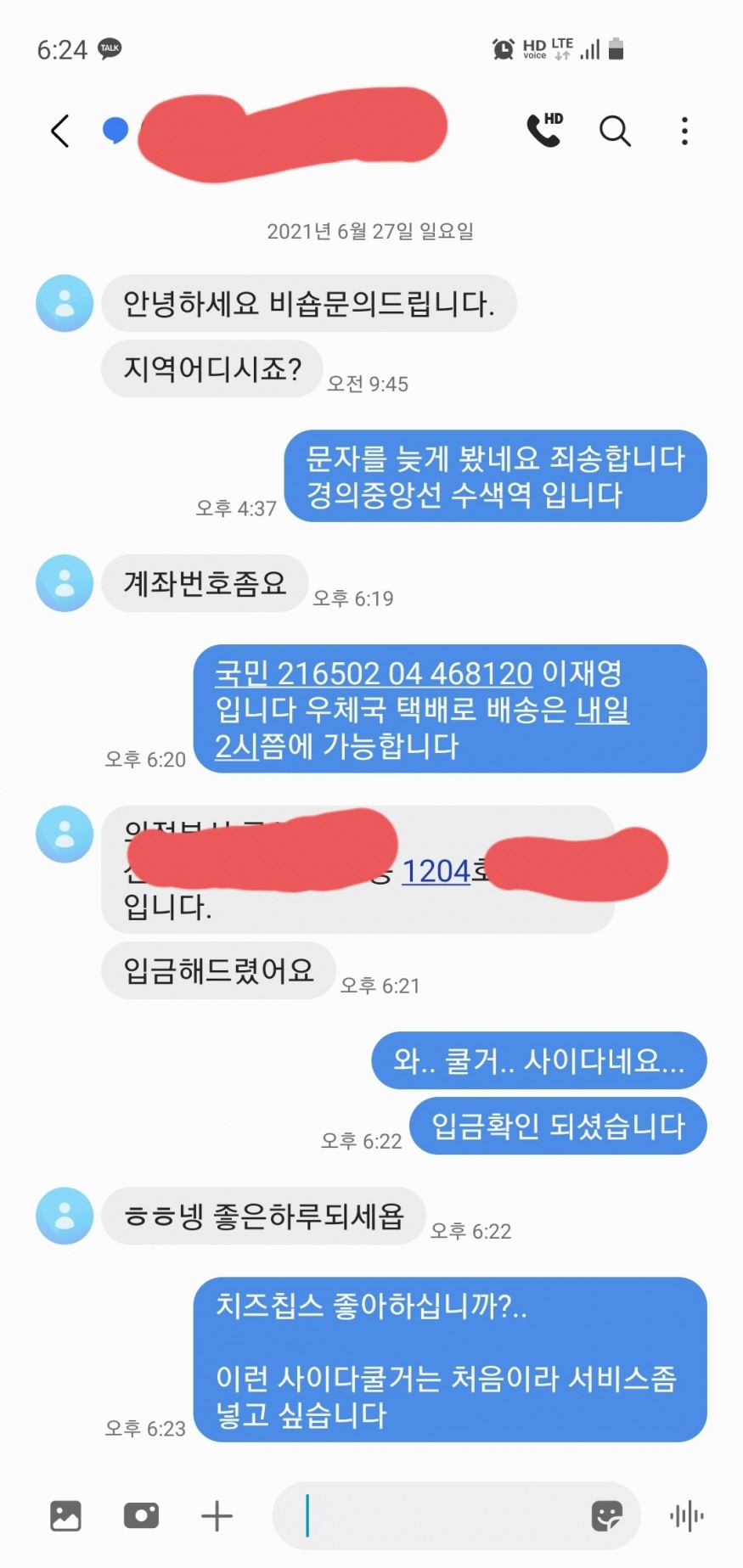
Task: Go back to the message list
Action: click(x=59, y=132)
